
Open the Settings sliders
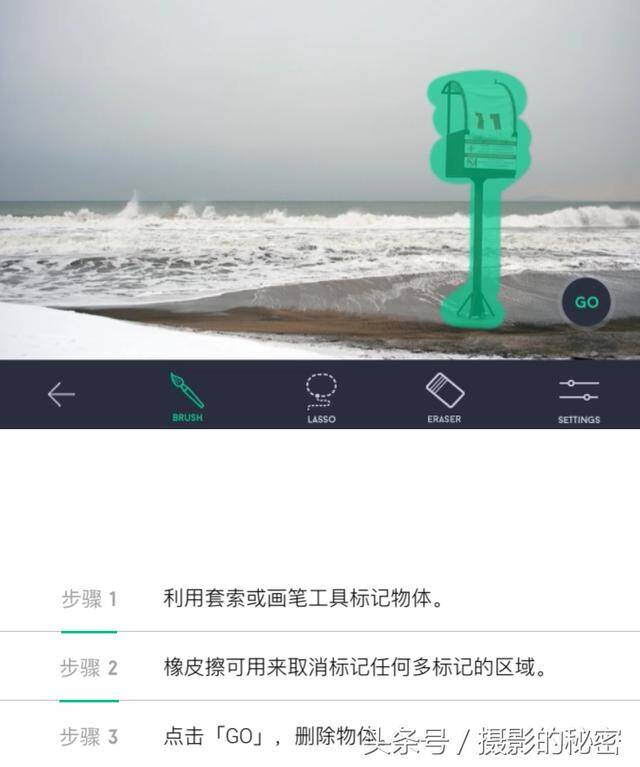pyautogui.click(x=579, y=397)
